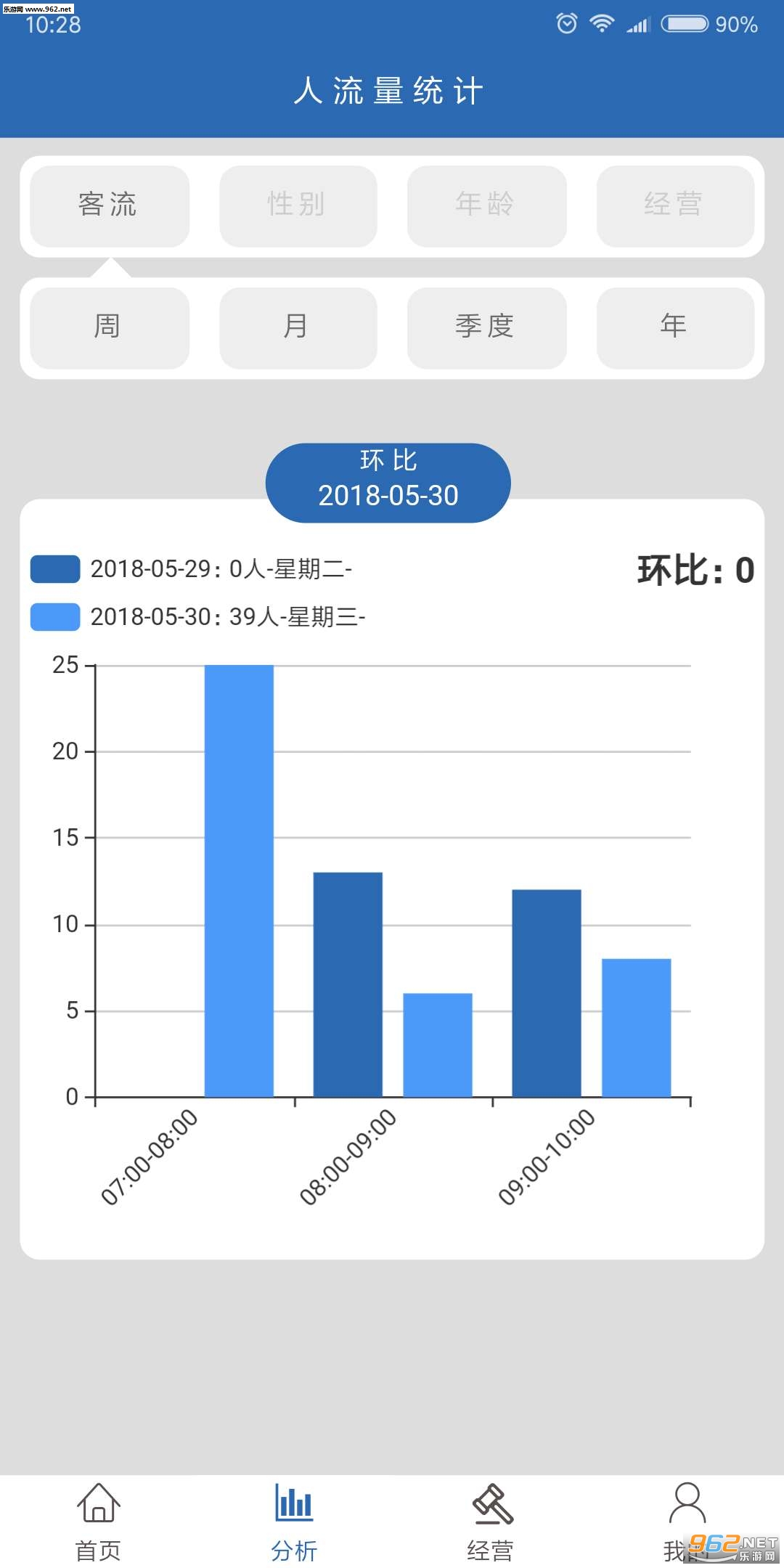Image resolution: width=784 pixels, height=1568 pixels.
Task: Toggle the 2018-05-29 legend series
Action: tap(191, 569)
